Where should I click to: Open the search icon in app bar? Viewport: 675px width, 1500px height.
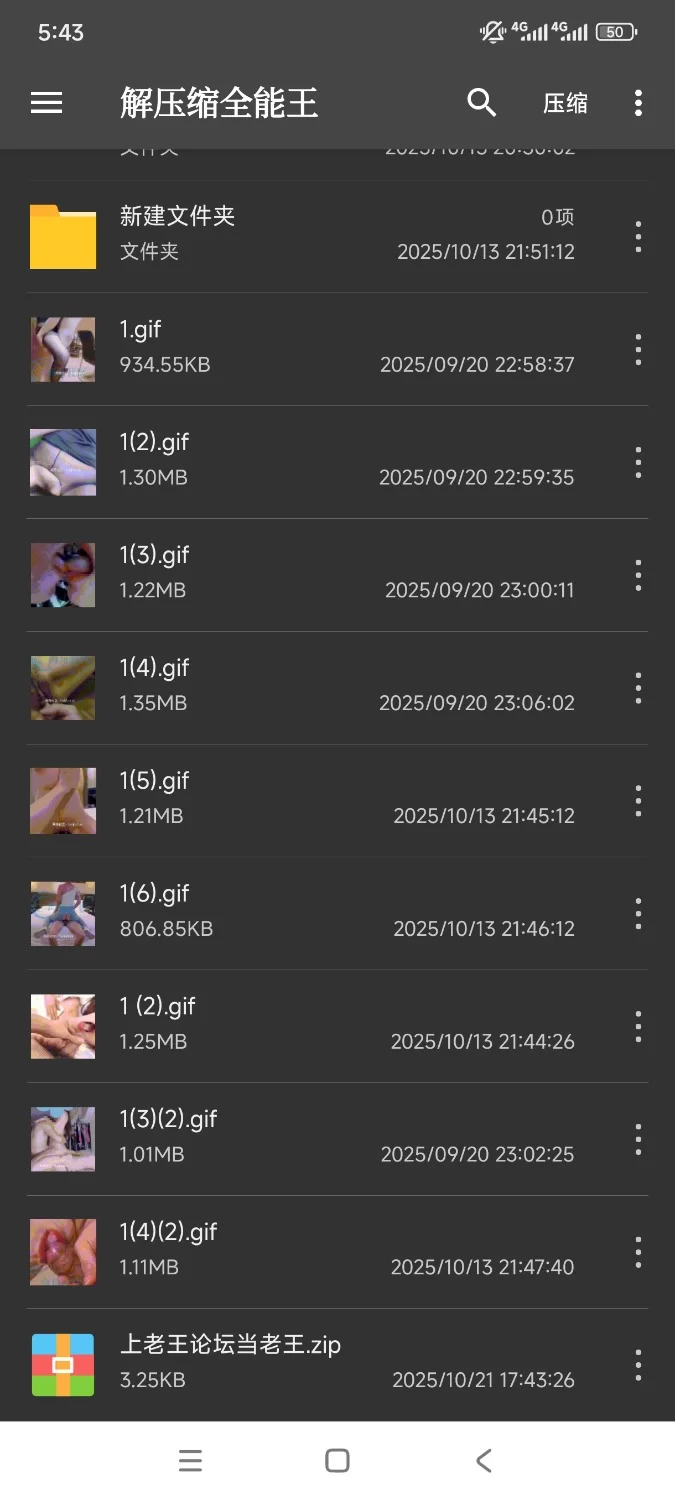[x=481, y=102]
